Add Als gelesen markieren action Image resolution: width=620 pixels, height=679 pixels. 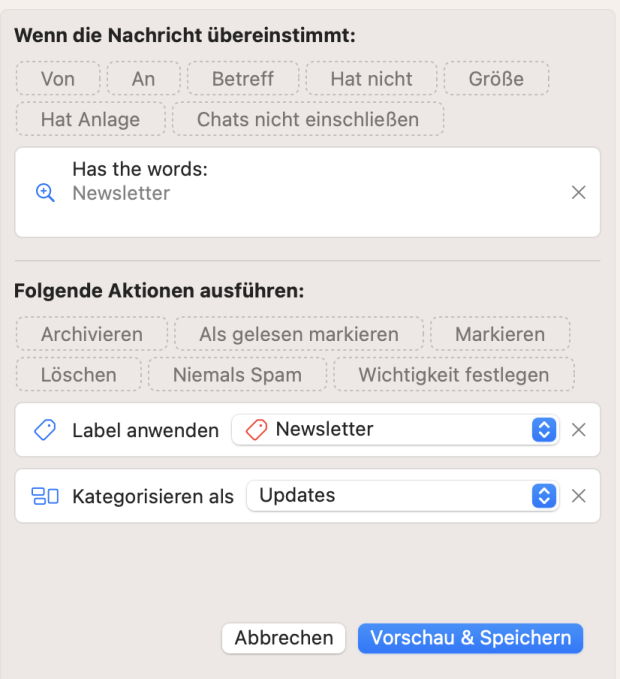(x=299, y=334)
